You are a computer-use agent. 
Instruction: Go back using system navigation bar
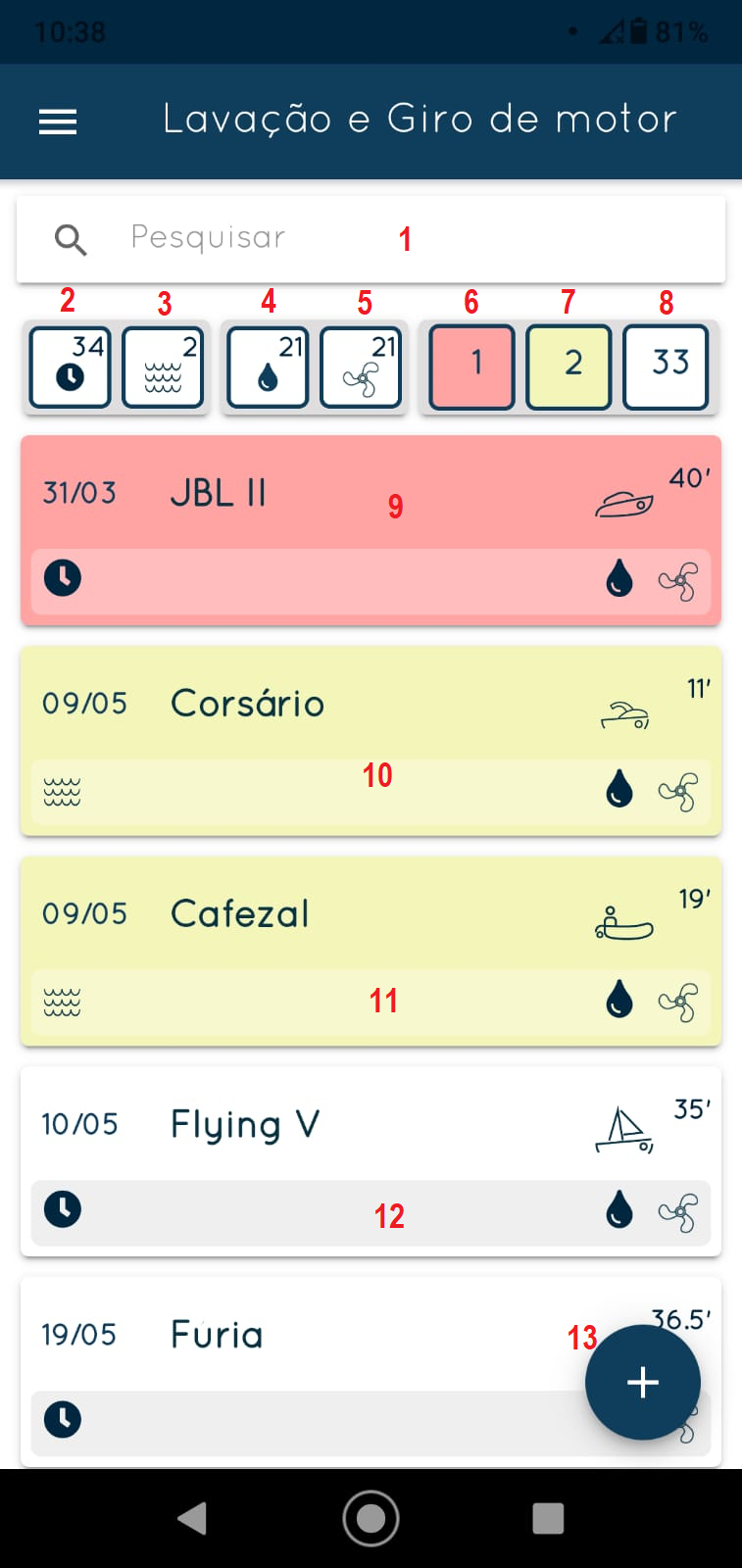click(193, 1519)
